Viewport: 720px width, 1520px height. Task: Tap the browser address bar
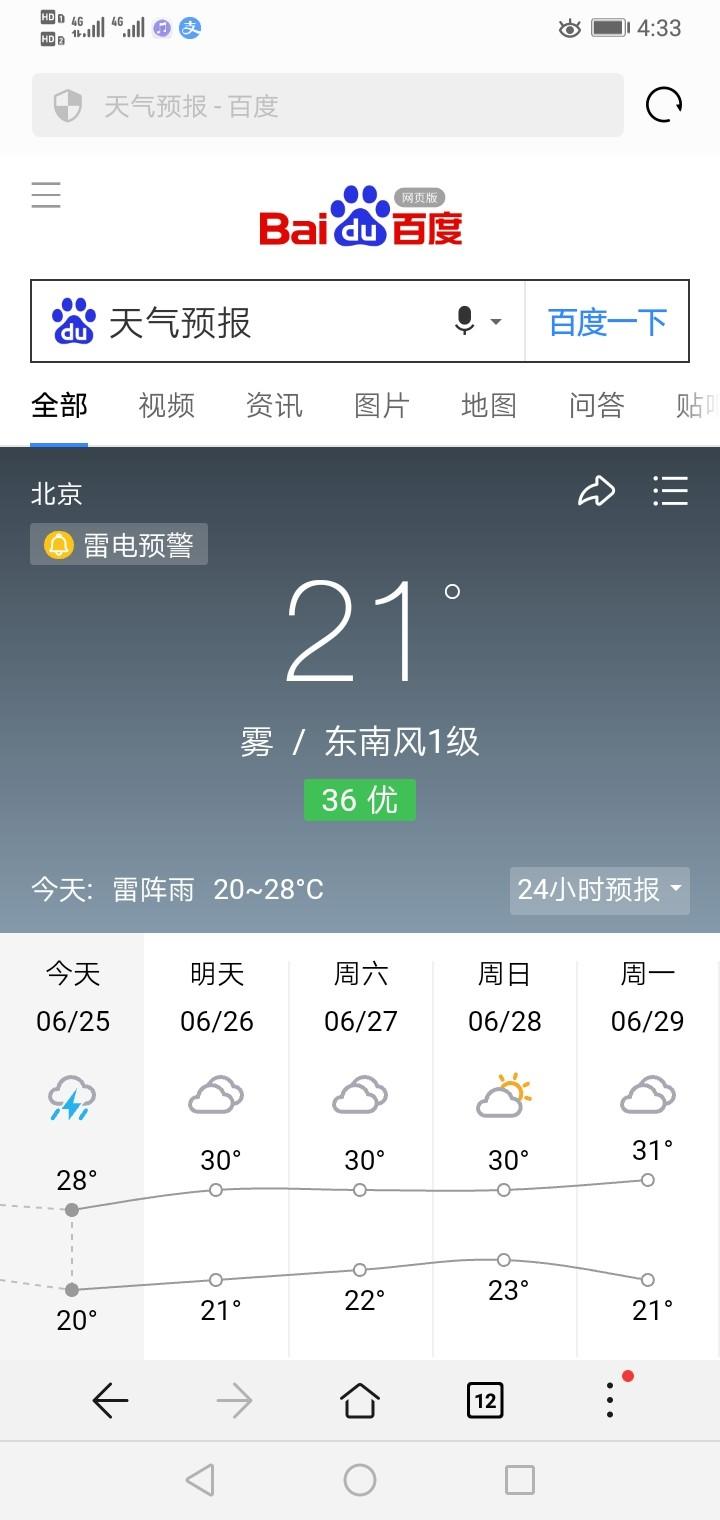[x=328, y=105]
